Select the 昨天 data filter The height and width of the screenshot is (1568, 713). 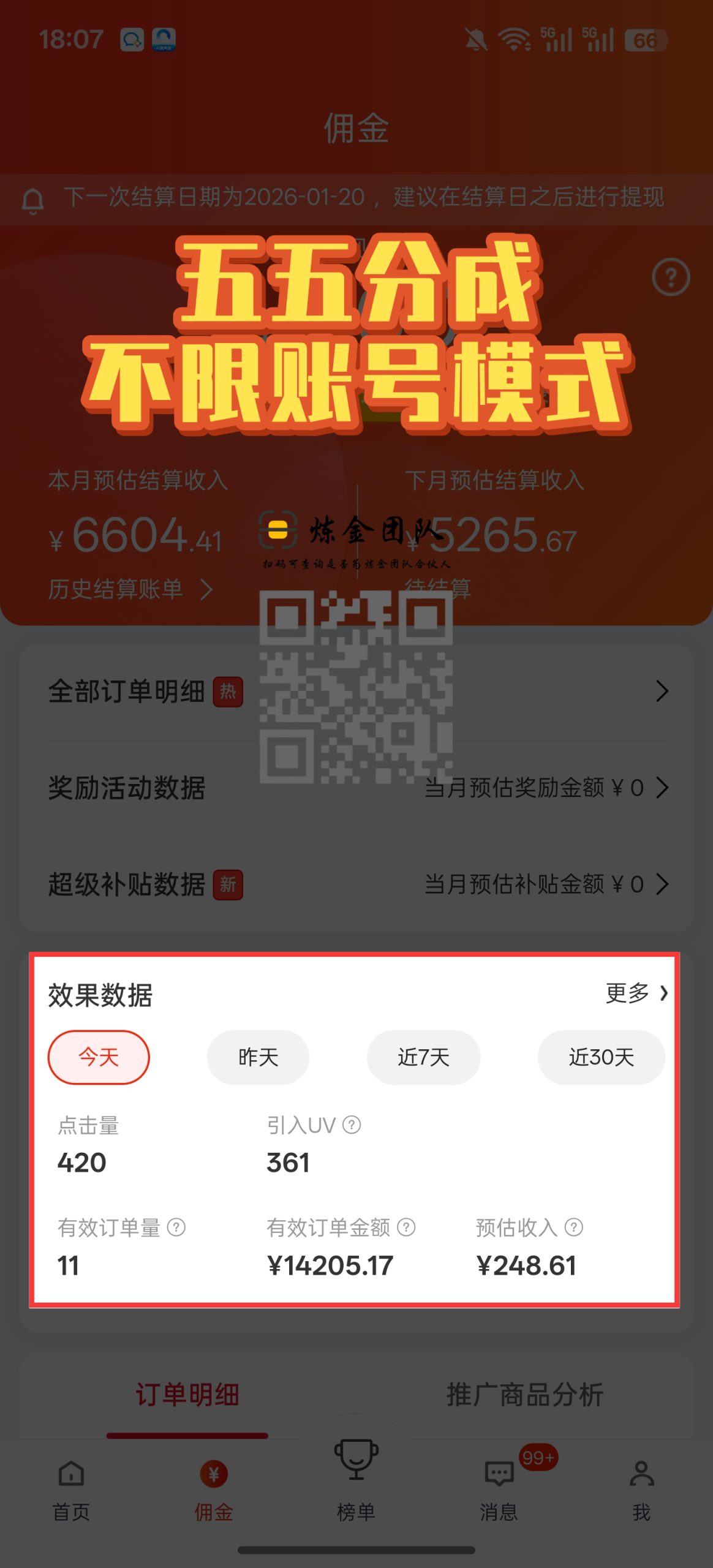[x=258, y=1057]
